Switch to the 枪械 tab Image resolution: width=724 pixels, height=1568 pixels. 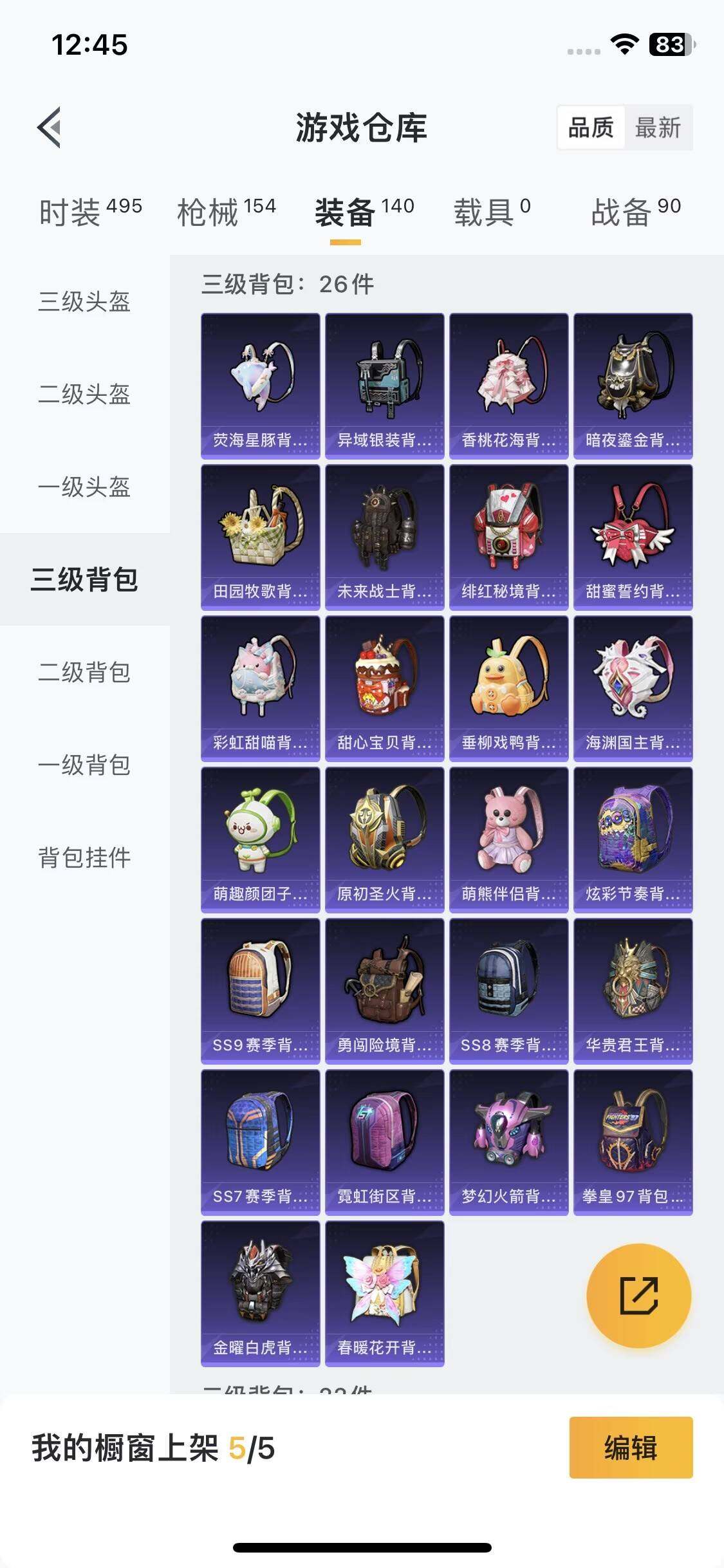[227, 212]
